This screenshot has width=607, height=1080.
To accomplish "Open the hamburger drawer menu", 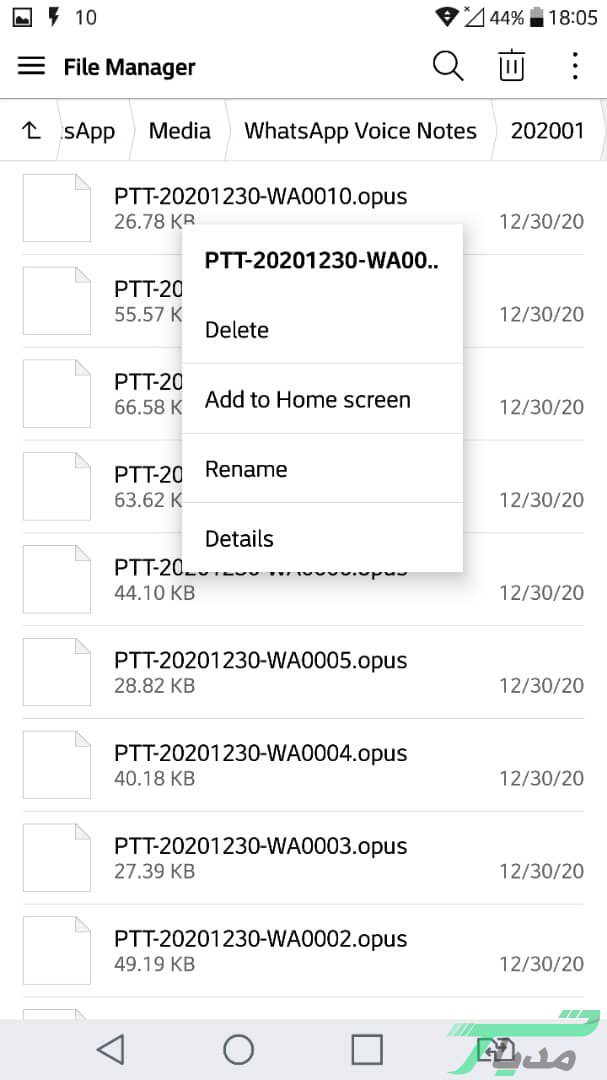I will pyautogui.click(x=32, y=67).
